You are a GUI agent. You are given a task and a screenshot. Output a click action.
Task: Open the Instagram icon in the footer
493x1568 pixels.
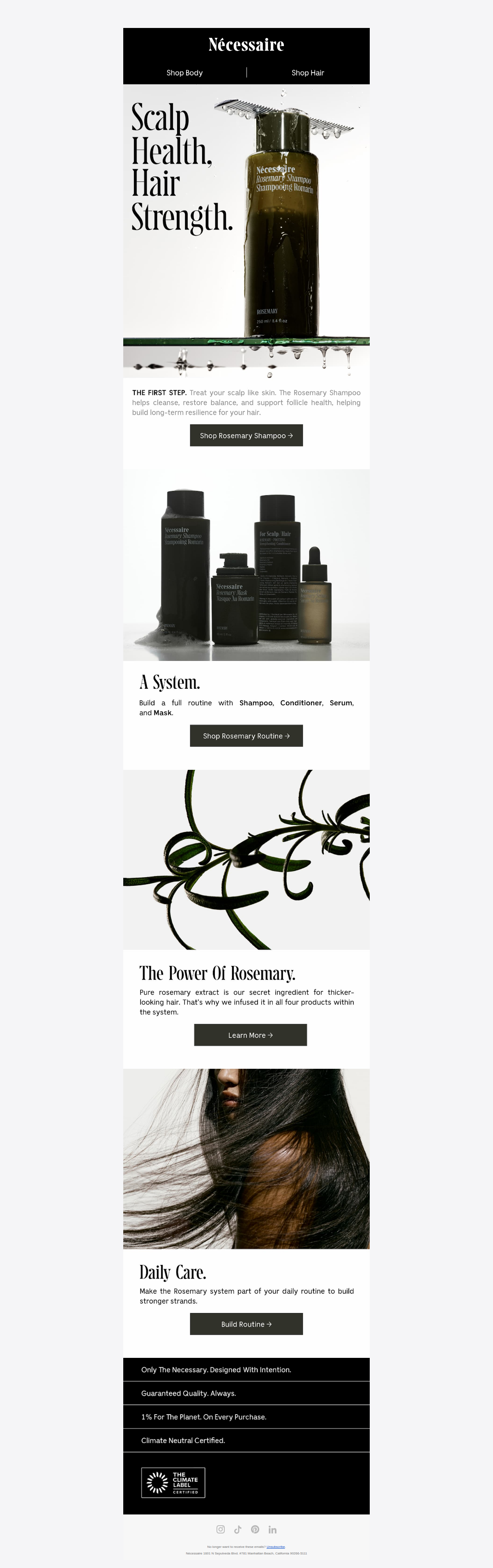(221, 1529)
